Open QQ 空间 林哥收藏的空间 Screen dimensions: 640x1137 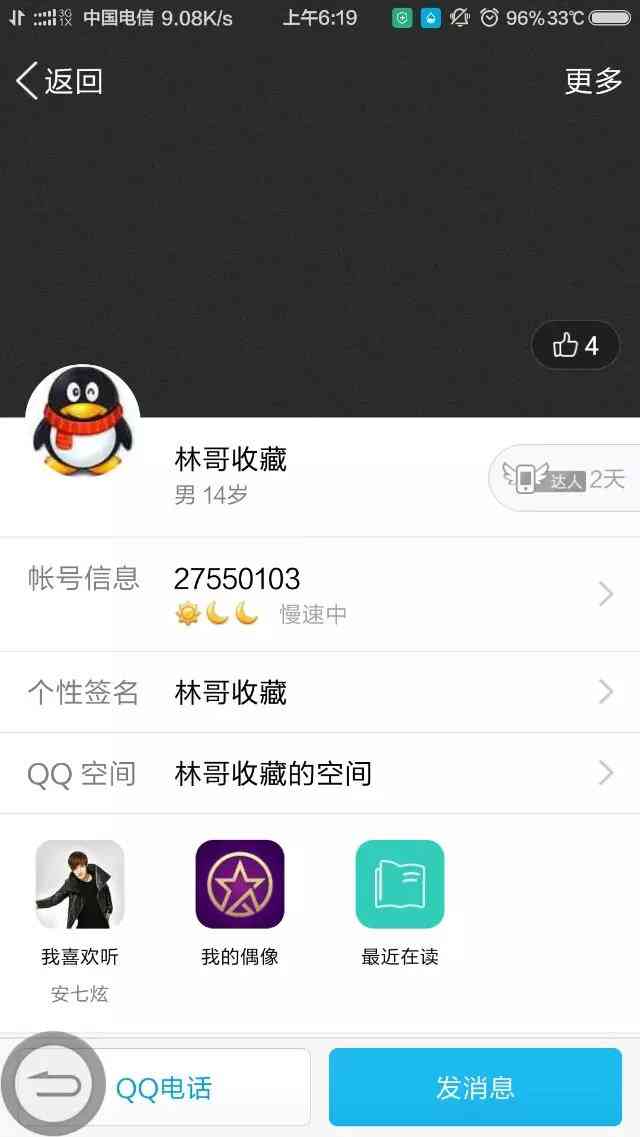click(x=320, y=774)
